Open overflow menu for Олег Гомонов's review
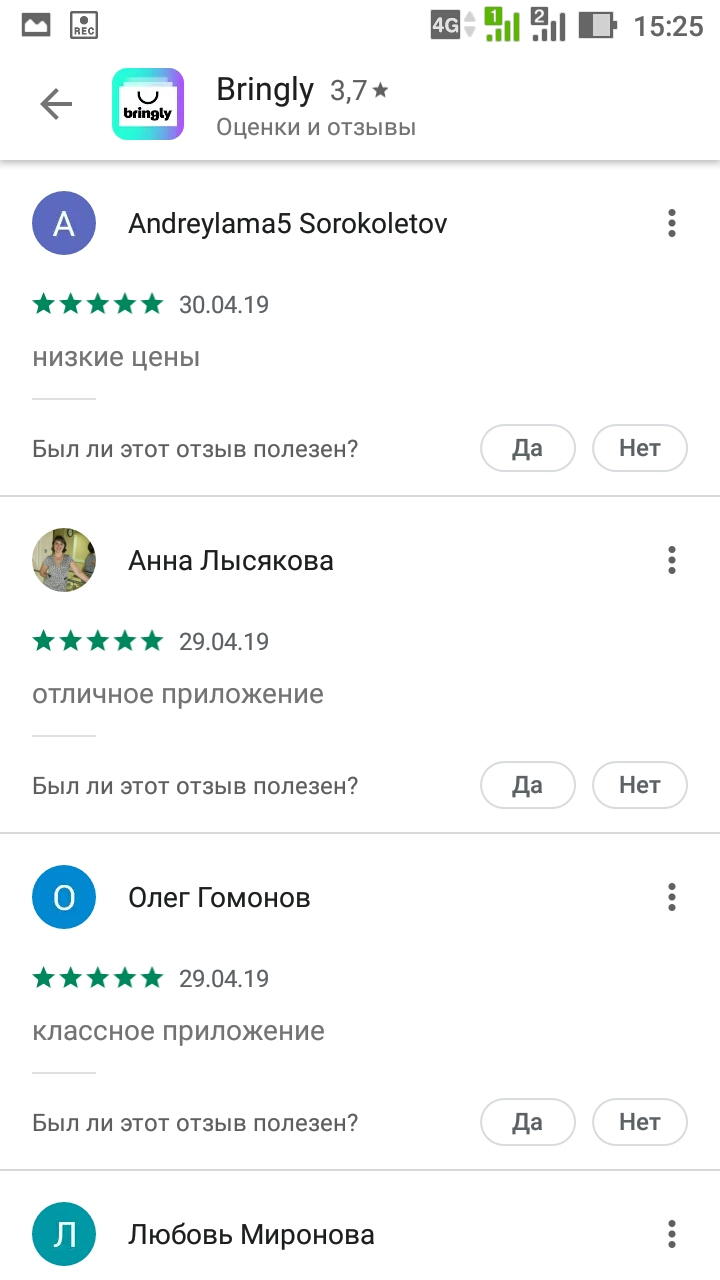This screenshot has height=1280, width=720. coord(672,897)
